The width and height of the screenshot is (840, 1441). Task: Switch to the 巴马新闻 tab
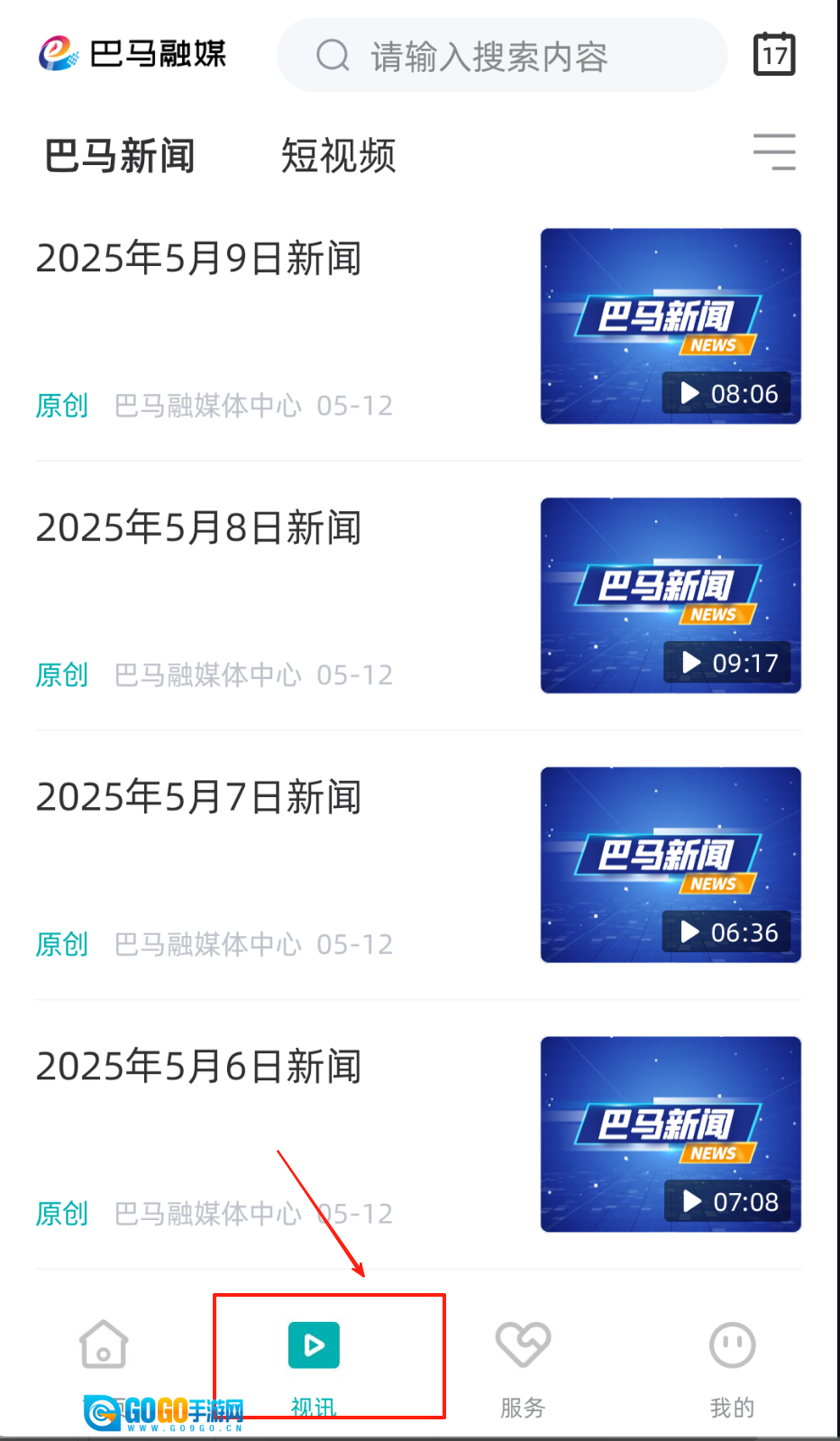pos(120,155)
